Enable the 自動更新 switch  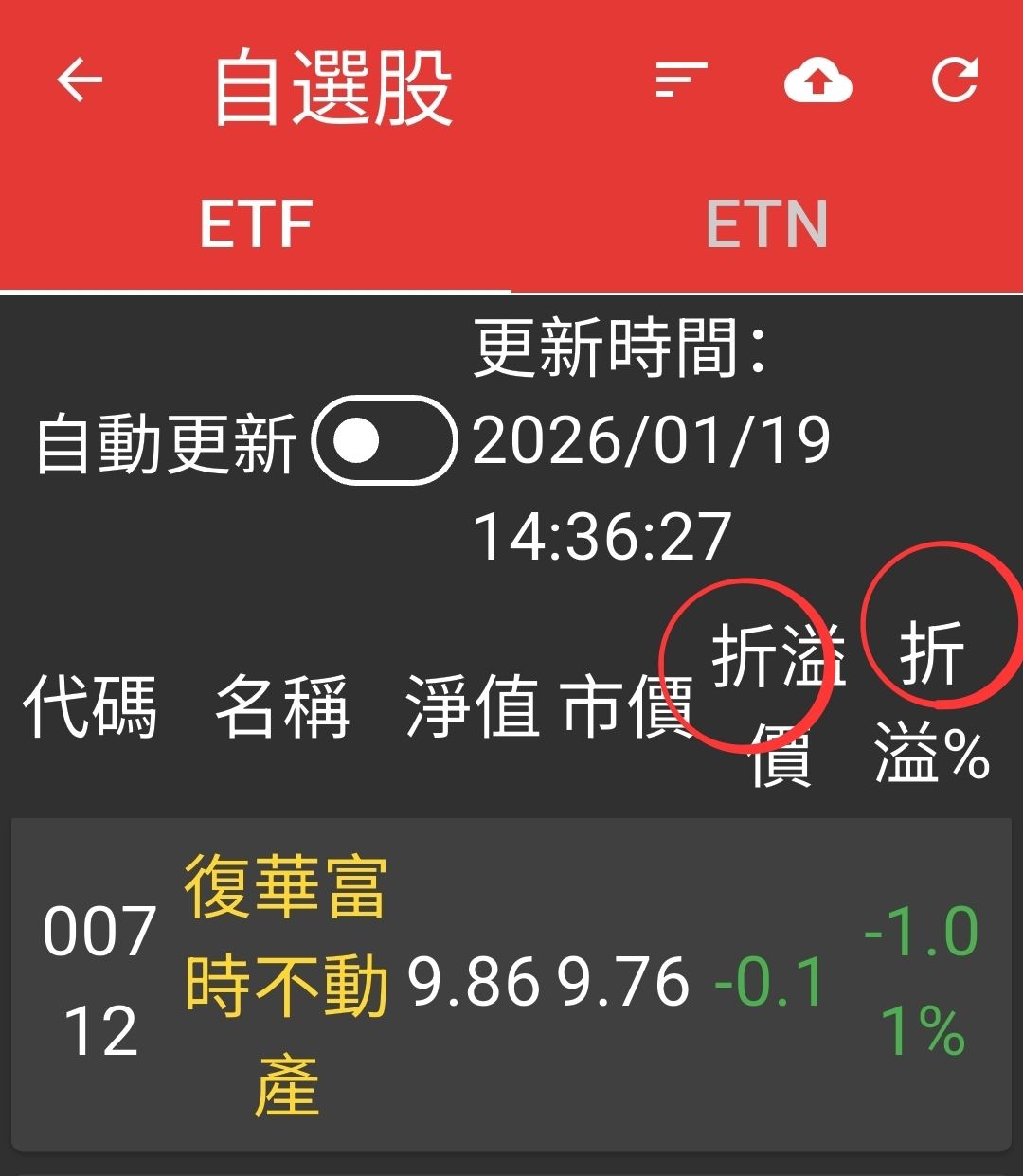[385, 441]
